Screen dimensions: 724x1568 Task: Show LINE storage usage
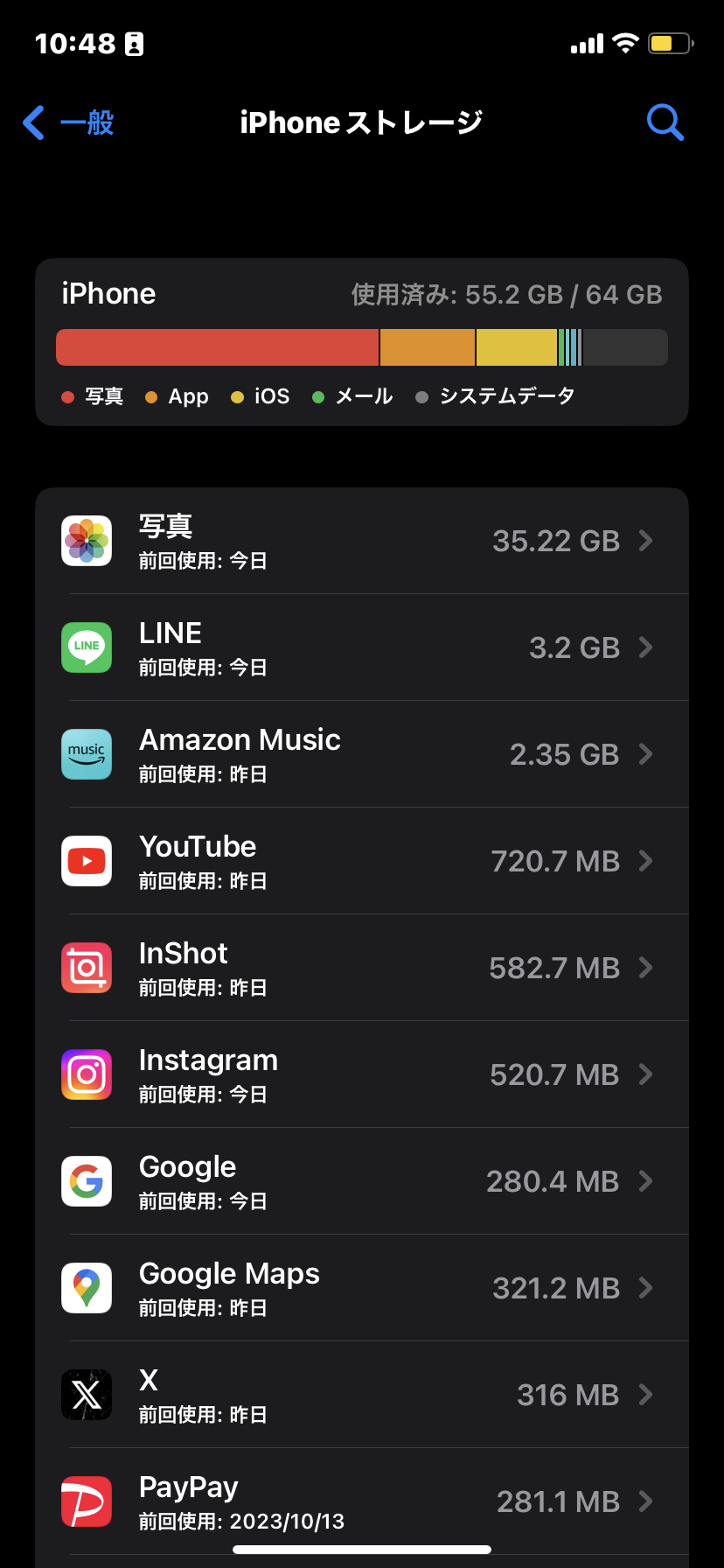coord(362,648)
